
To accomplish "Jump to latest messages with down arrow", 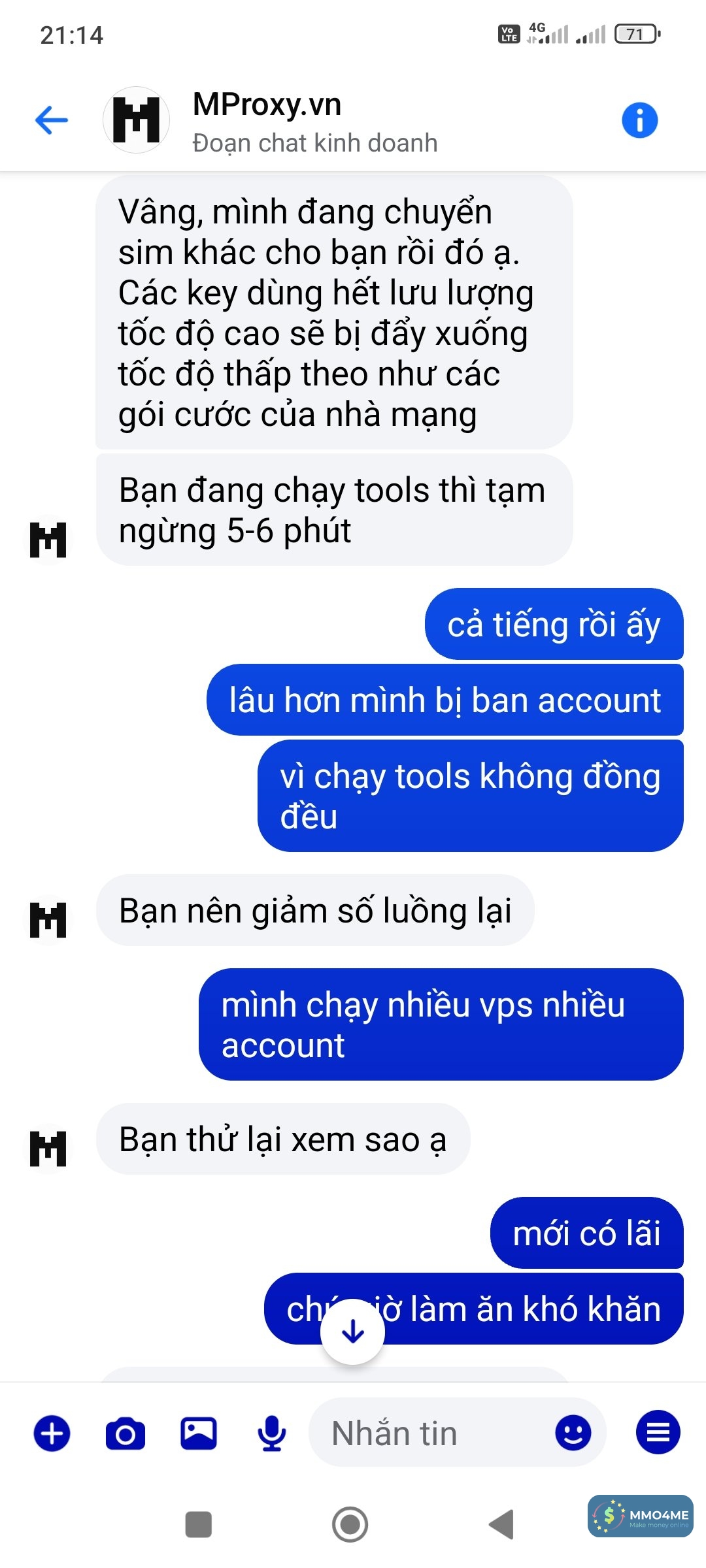I will [353, 1331].
